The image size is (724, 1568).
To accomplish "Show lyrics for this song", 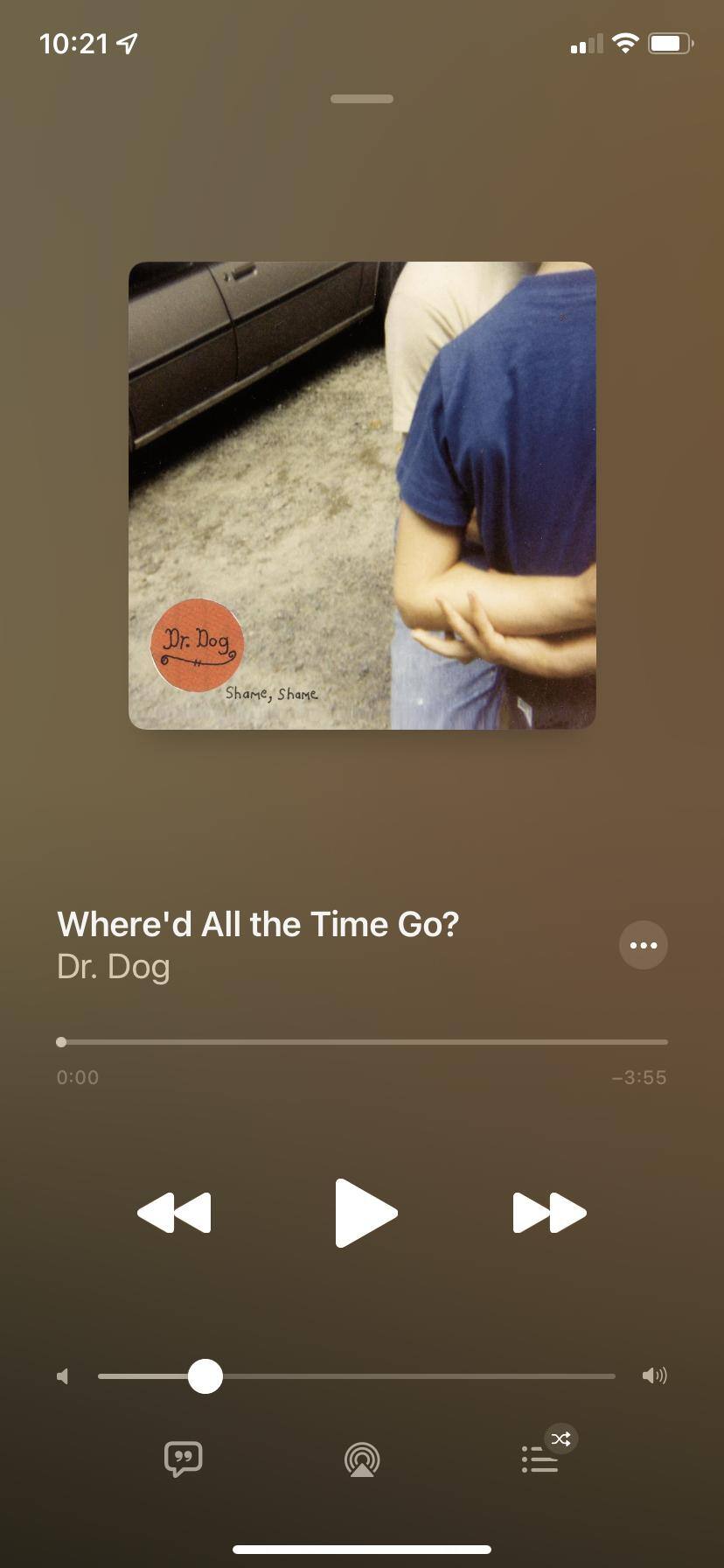I will click(184, 1459).
